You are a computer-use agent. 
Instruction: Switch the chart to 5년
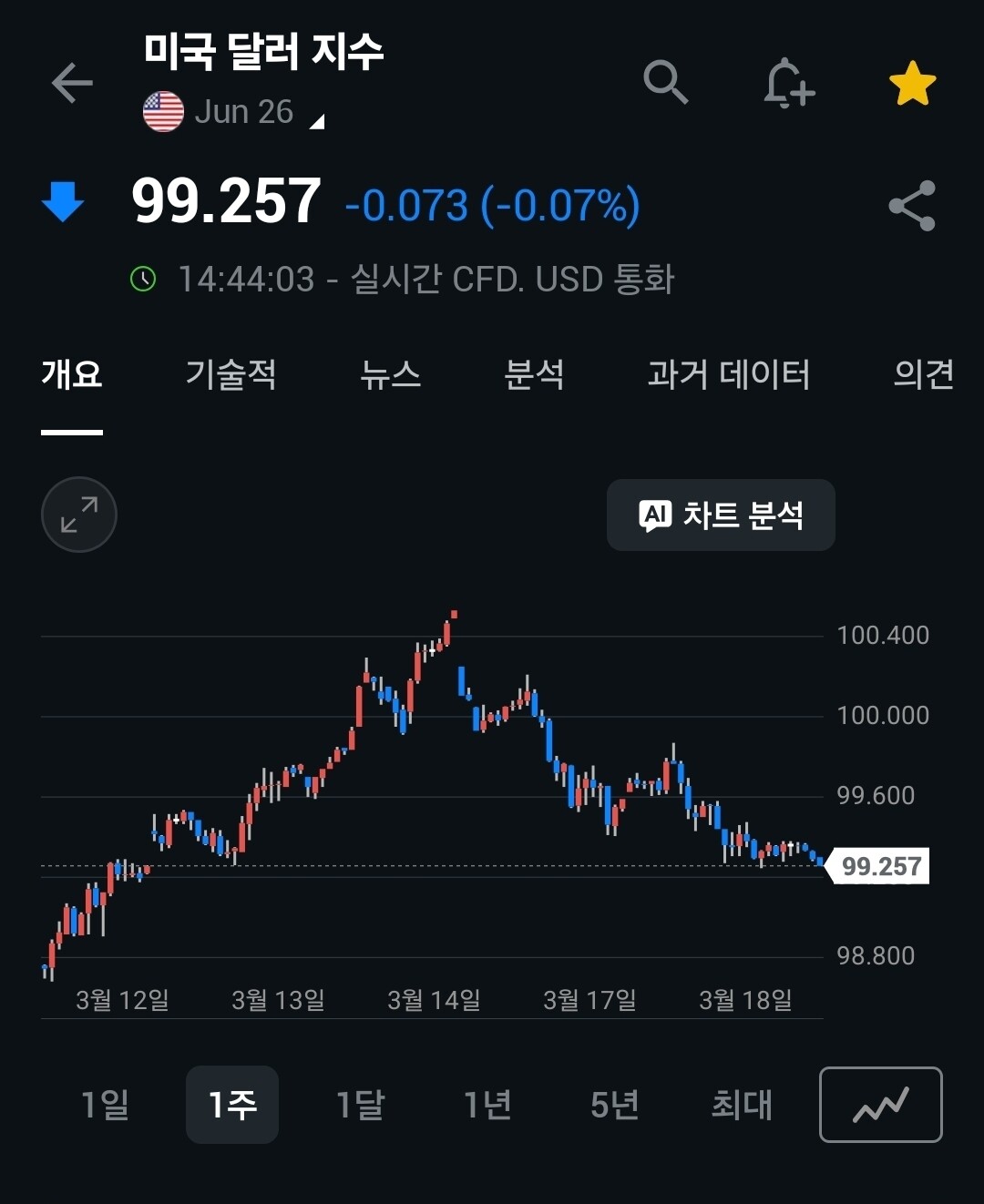(x=614, y=1105)
